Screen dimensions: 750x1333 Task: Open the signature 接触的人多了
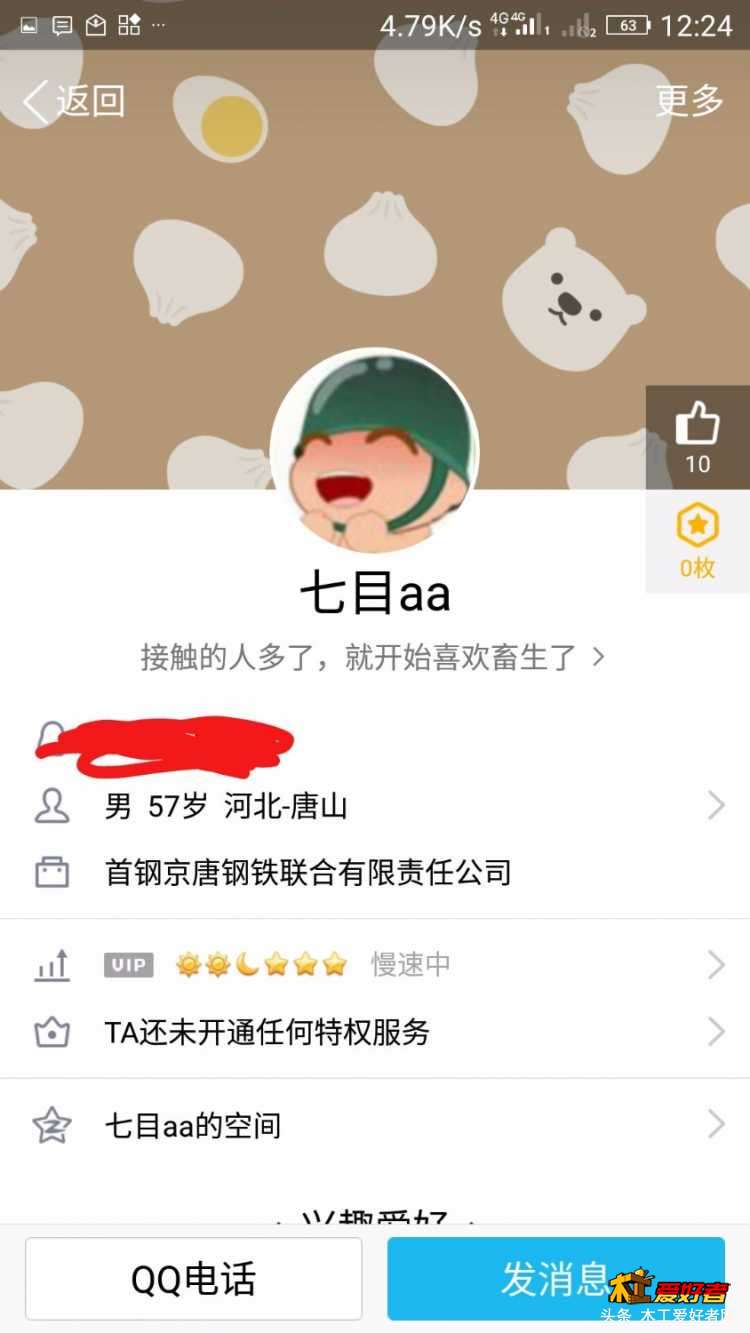[372, 657]
